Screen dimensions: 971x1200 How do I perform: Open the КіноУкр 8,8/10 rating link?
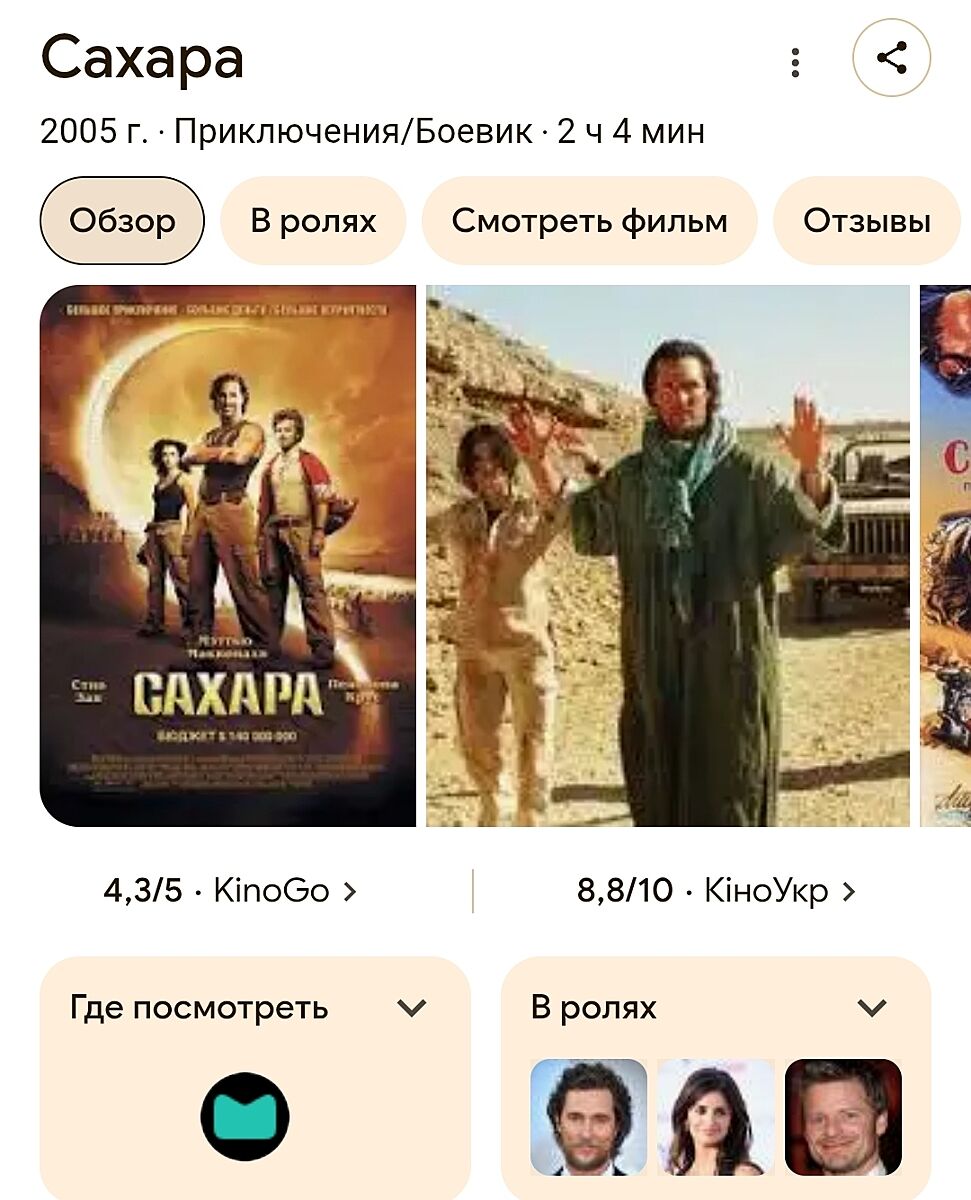coord(716,891)
